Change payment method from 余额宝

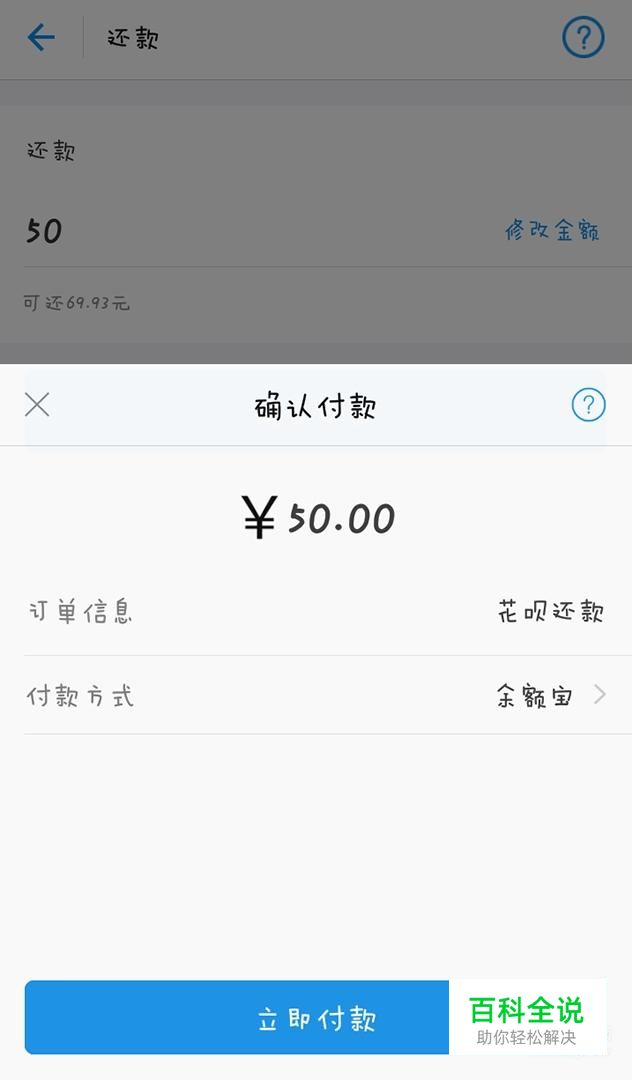pyautogui.click(x=328, y=695)
